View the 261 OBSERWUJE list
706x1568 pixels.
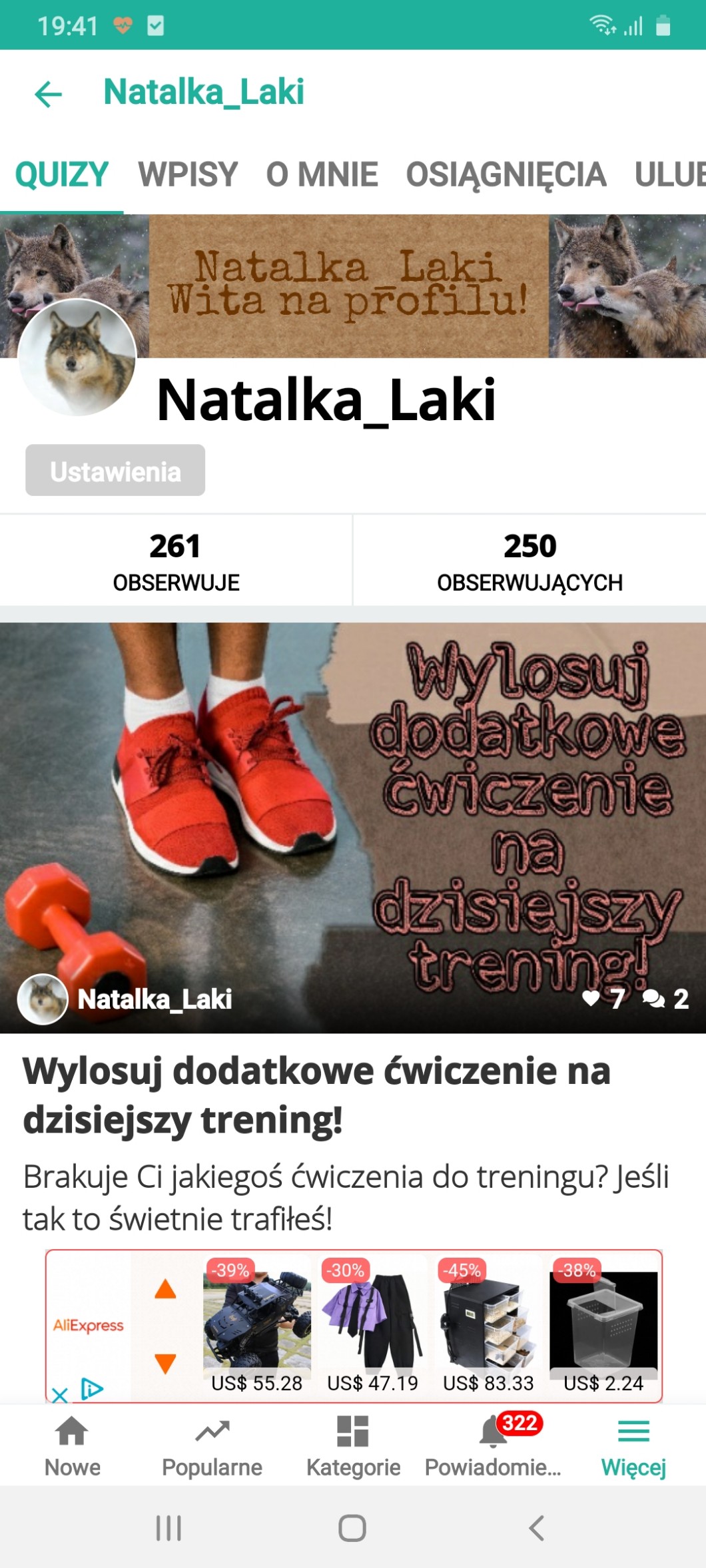point(176,561)
